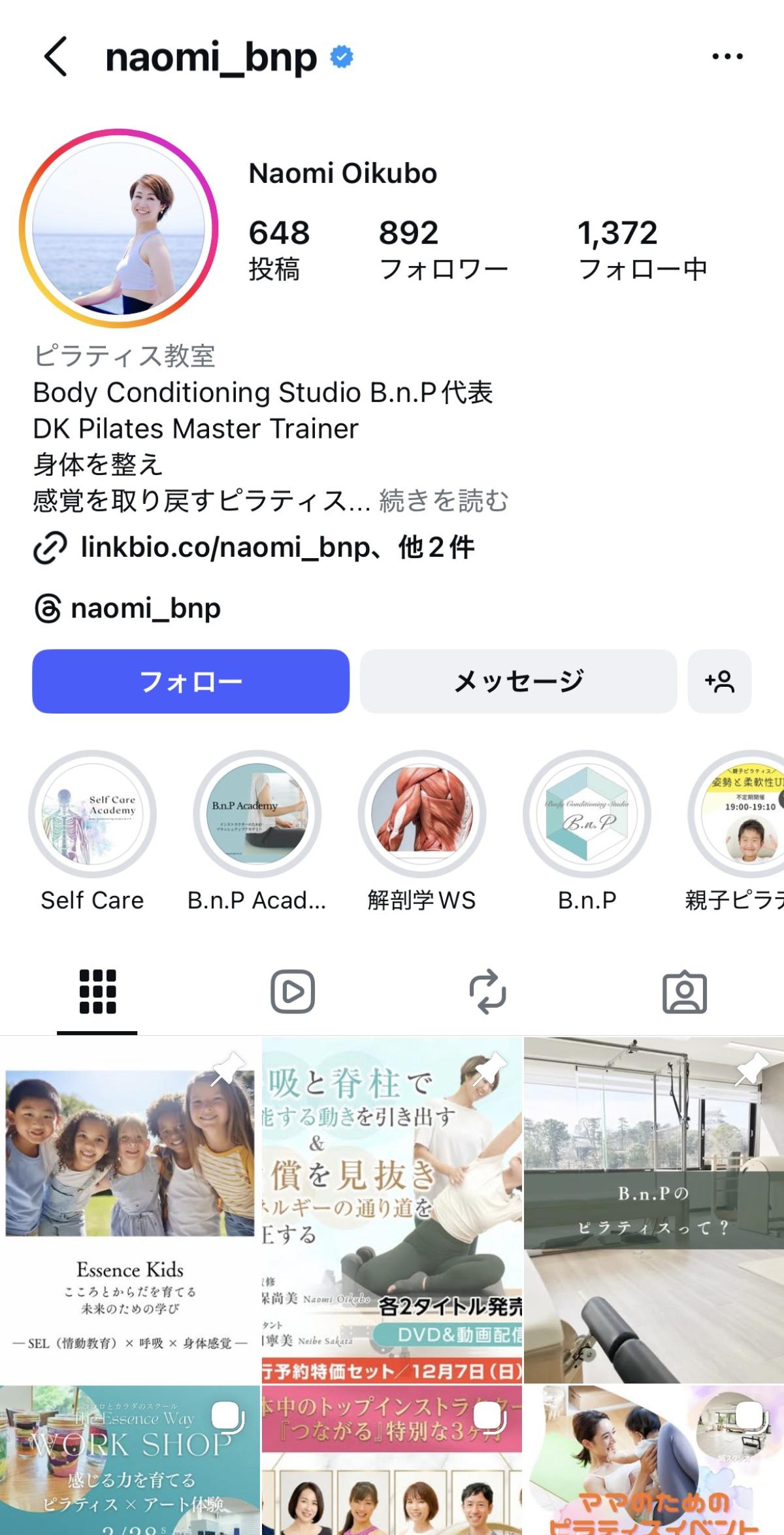The width and height of the screenshot is (784, 1535).
Task: Switch to the Reels tab
Action: coord(293,991)
